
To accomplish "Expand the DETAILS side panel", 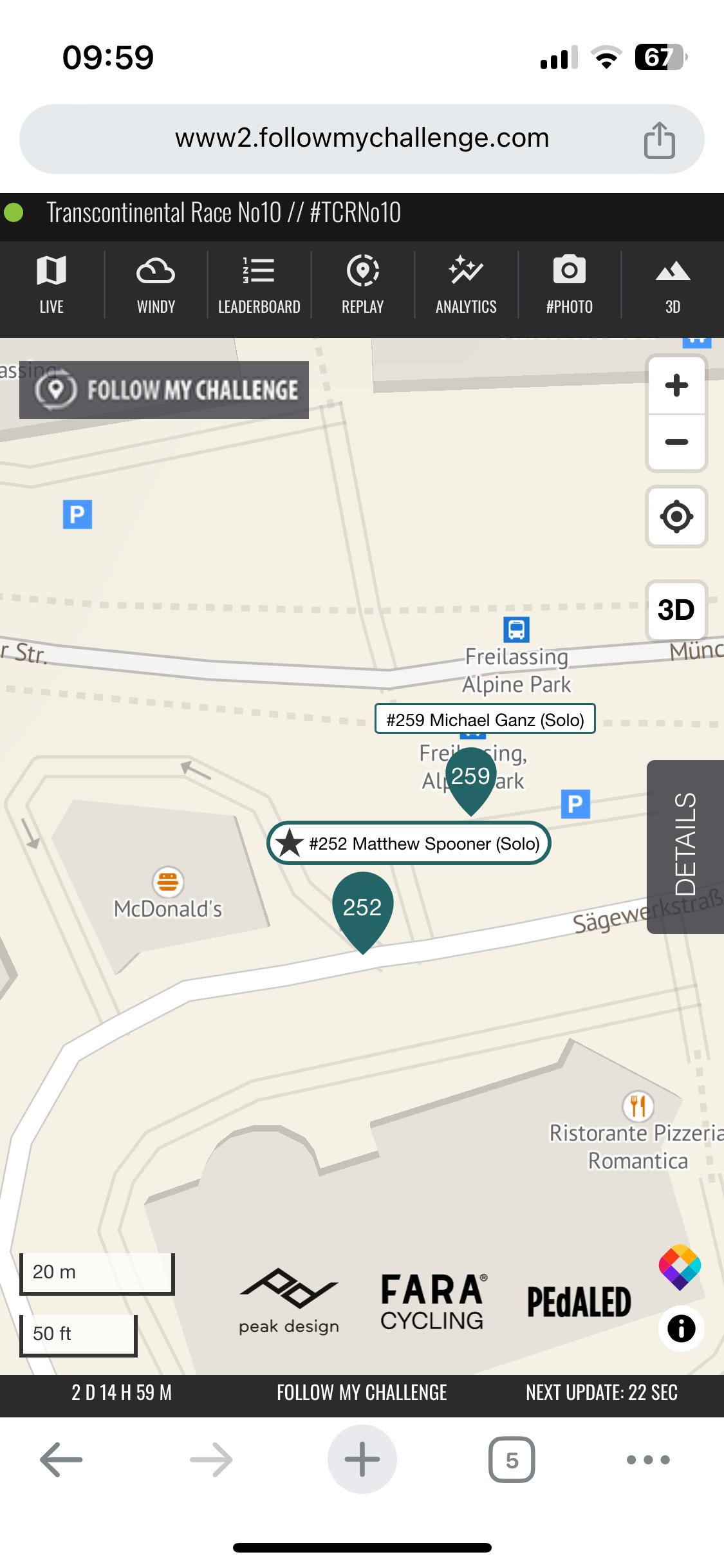I will click(x=685, y=846).
